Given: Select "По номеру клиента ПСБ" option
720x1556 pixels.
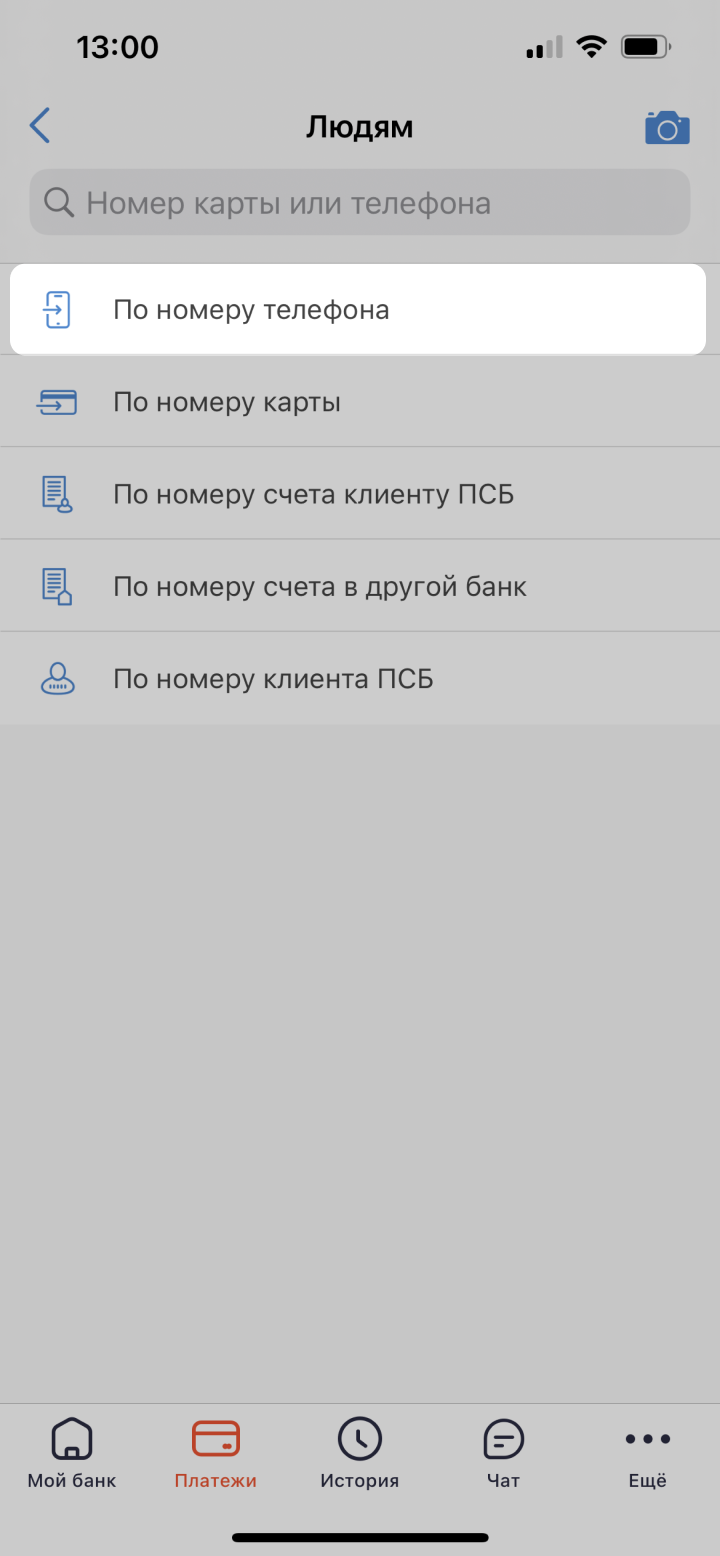Looking at the screenshot, I should pos(360,679).
